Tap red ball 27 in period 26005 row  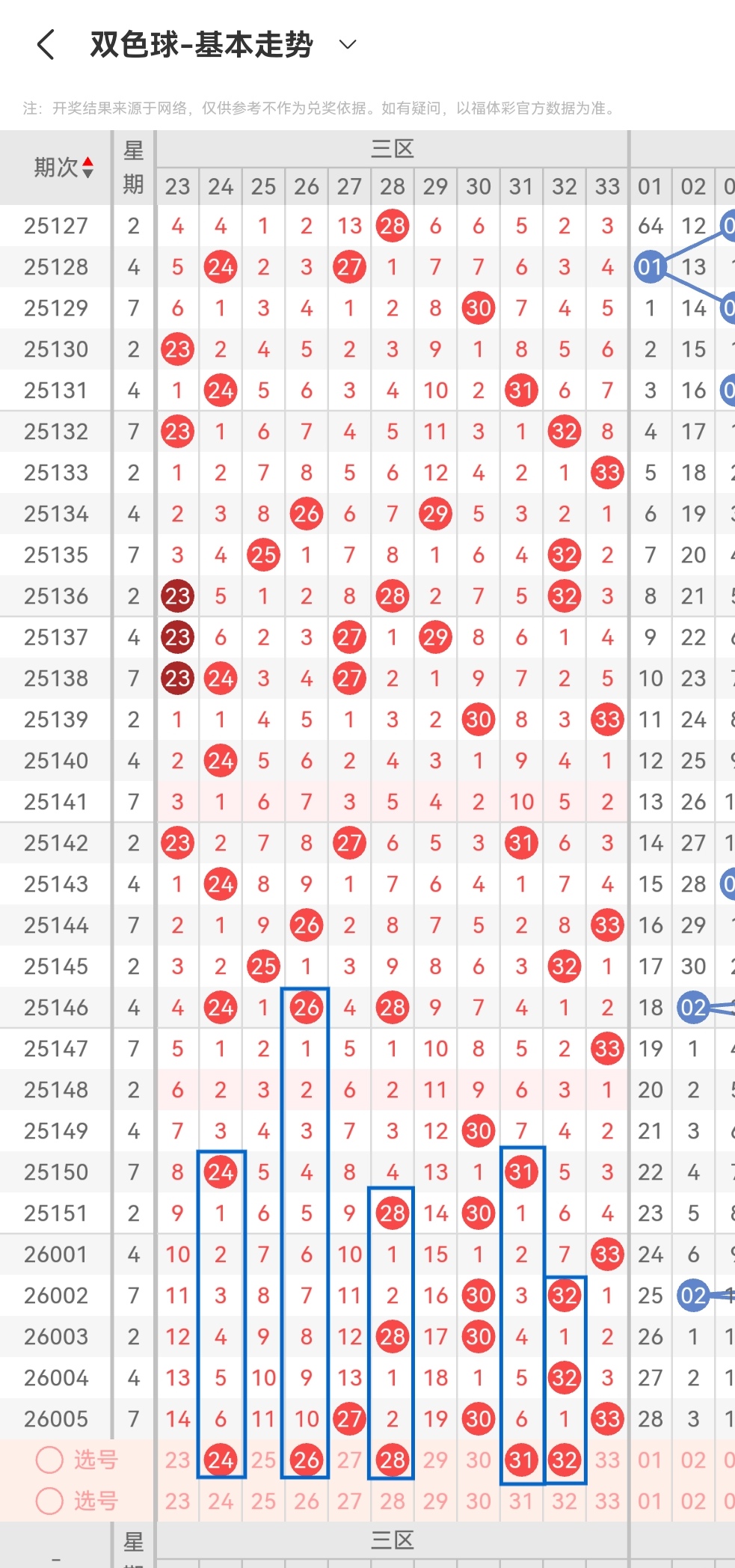(348, 1418)
